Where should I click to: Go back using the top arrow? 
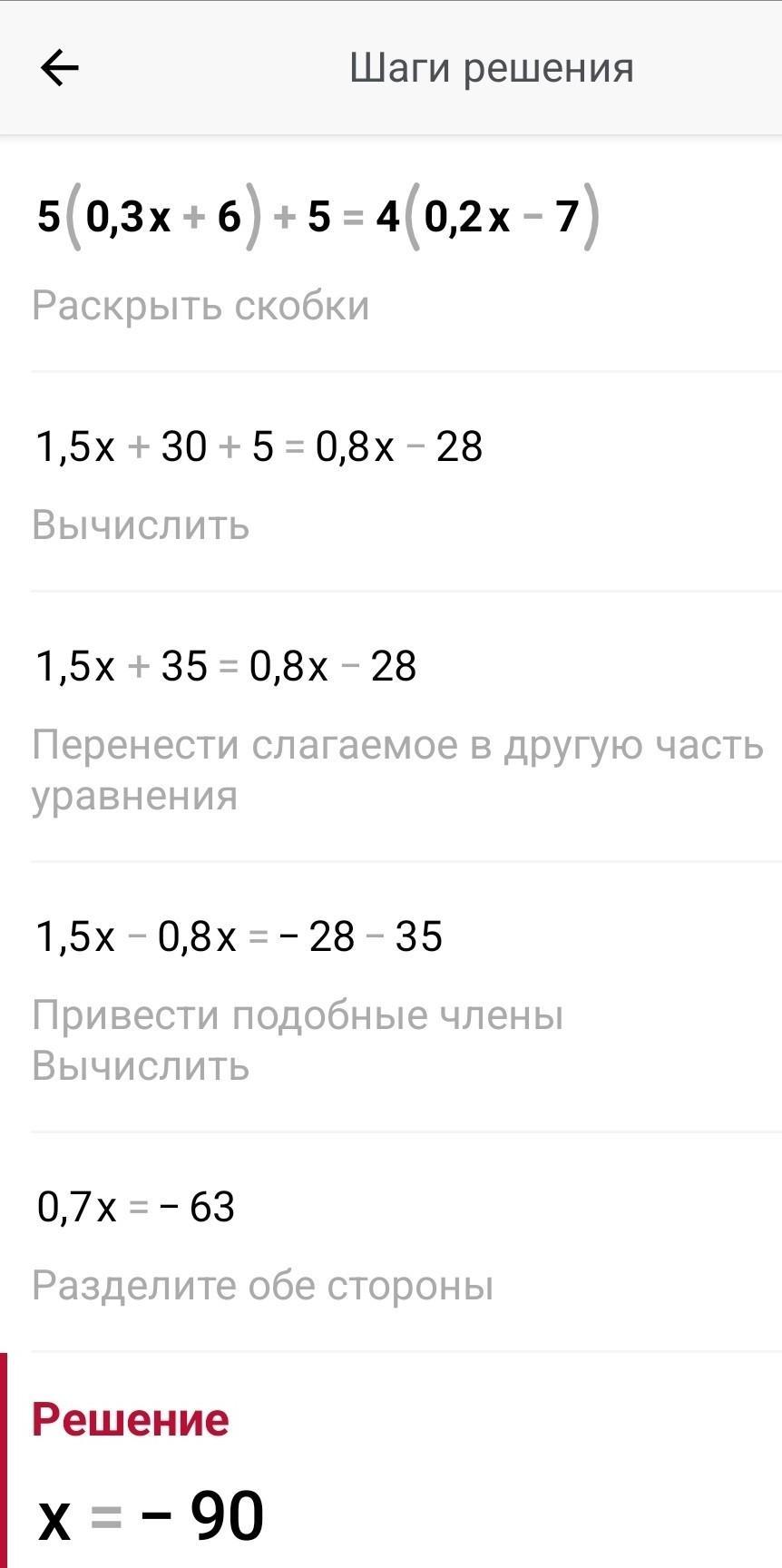[x=60, y=68]
